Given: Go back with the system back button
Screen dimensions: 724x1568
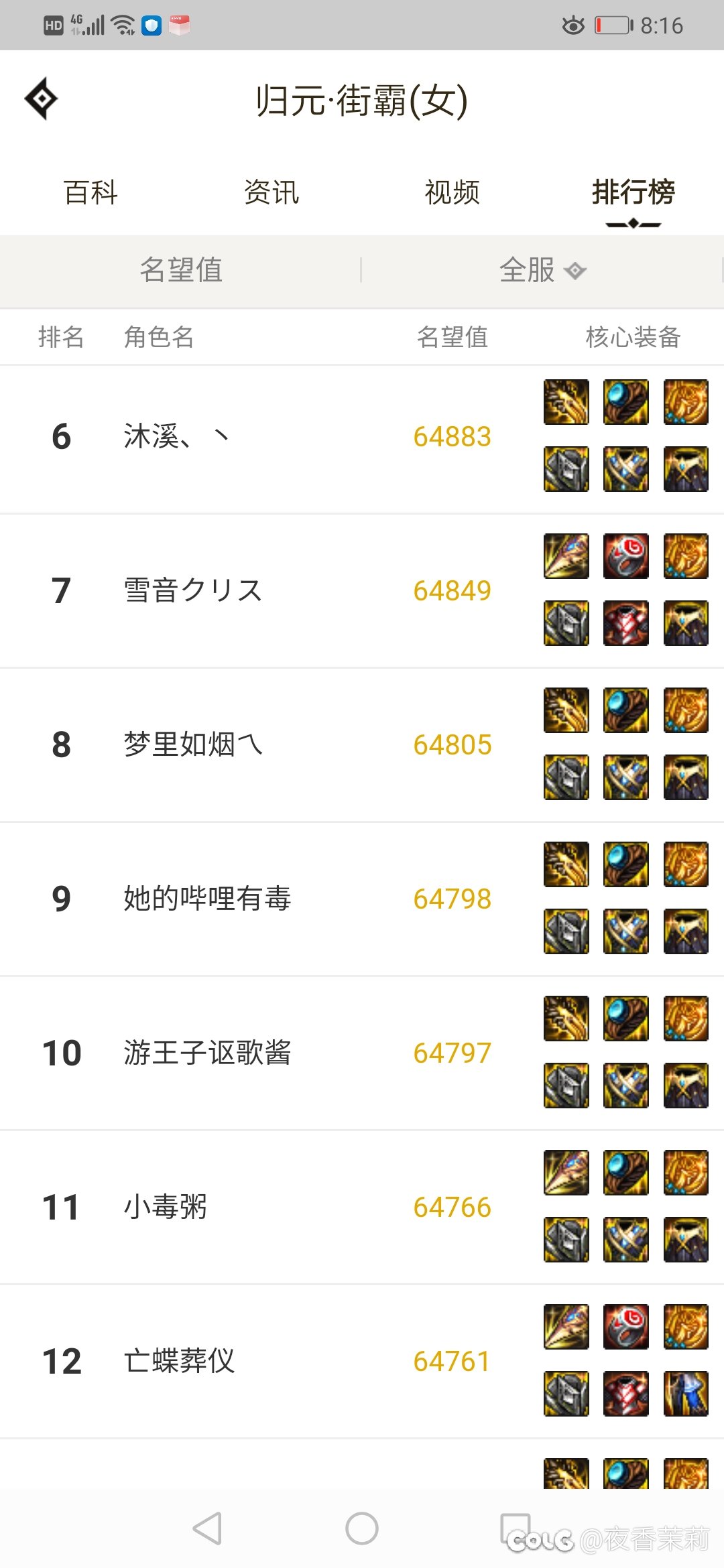Looking at the screenshot, I should [x=207, y=1528].
